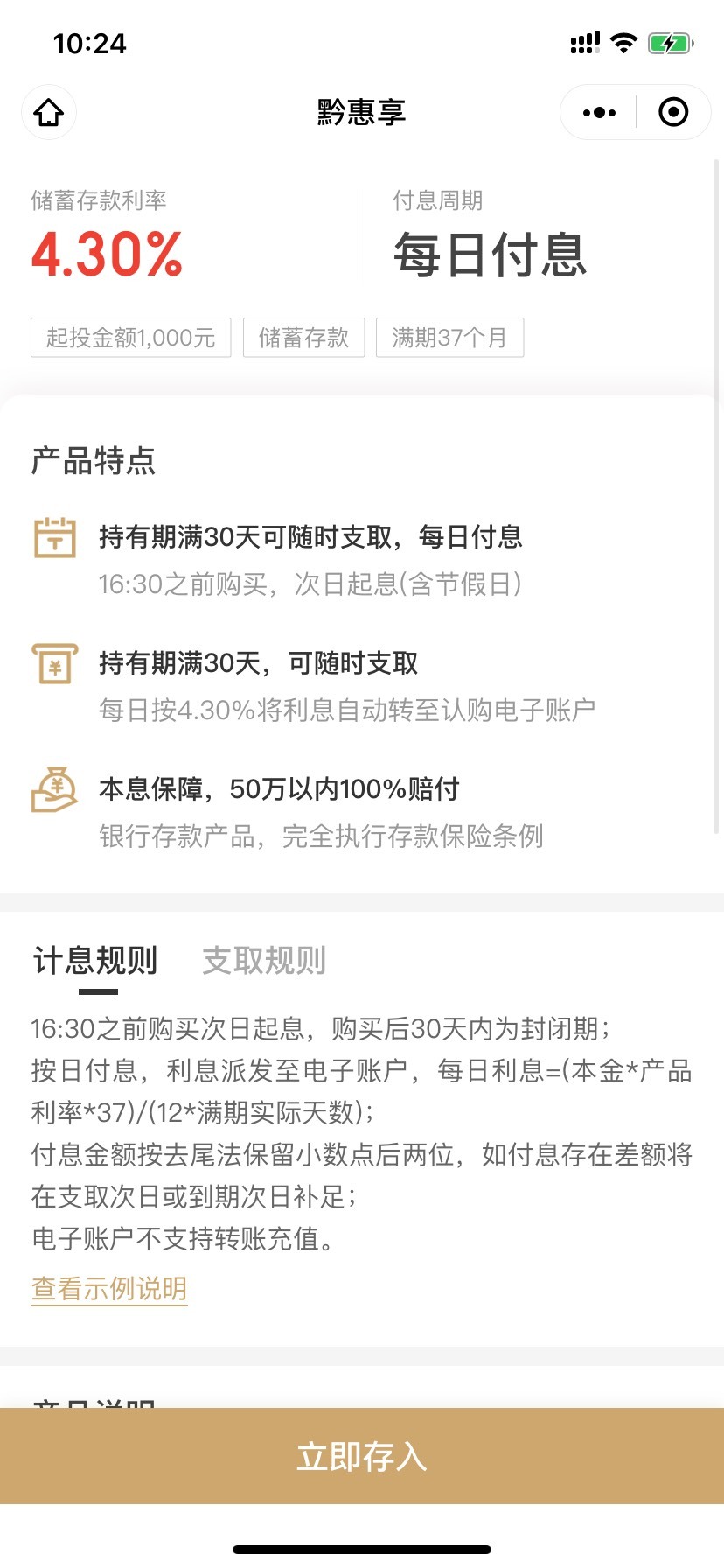Screen dimensions: 724x1568
Task: Select the 计息规则 tab
Action: (95, 961)
